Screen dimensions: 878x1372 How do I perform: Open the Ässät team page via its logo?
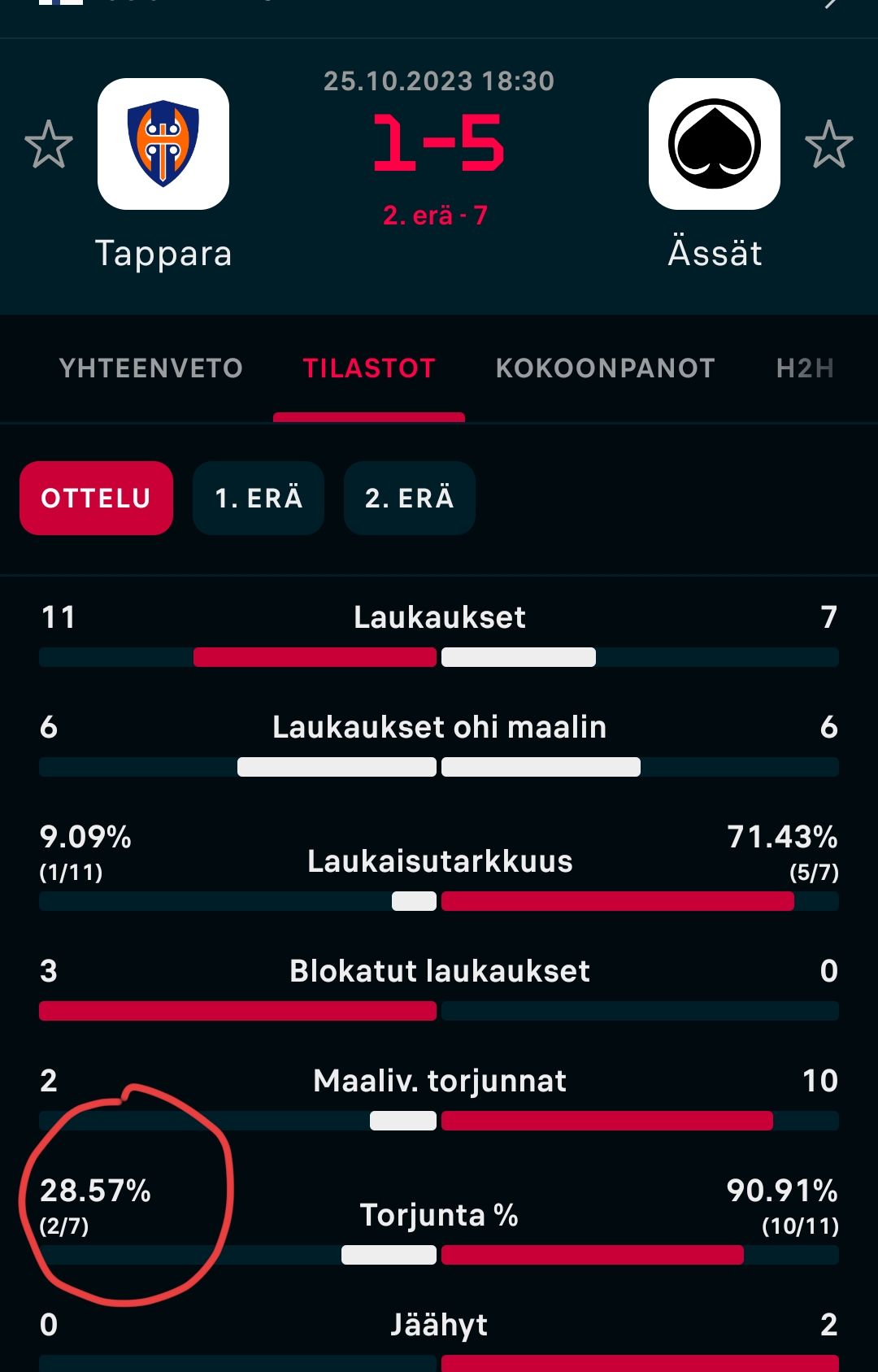(x=714, y=144)
